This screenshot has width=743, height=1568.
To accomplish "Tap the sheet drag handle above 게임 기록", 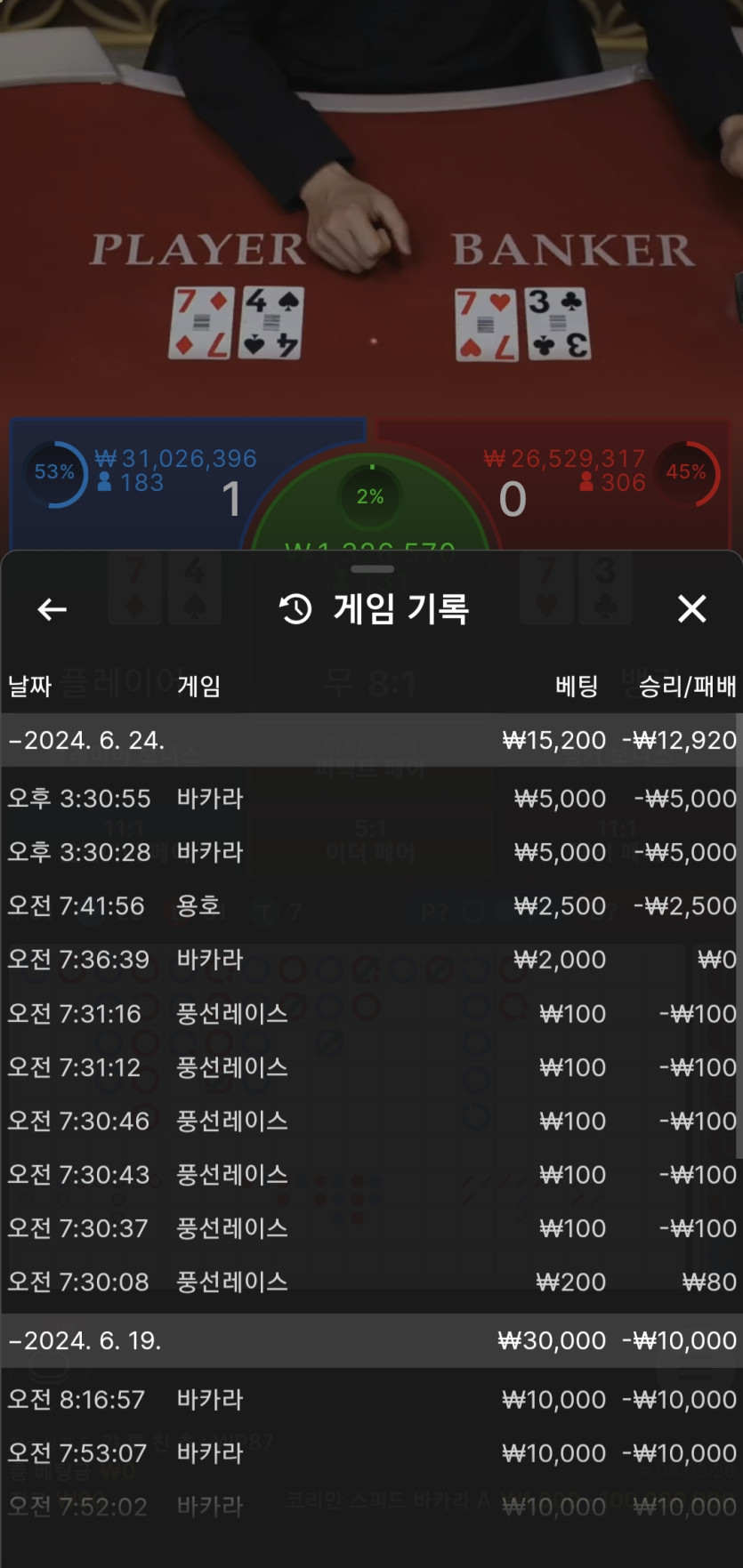I will click(372, 568).
